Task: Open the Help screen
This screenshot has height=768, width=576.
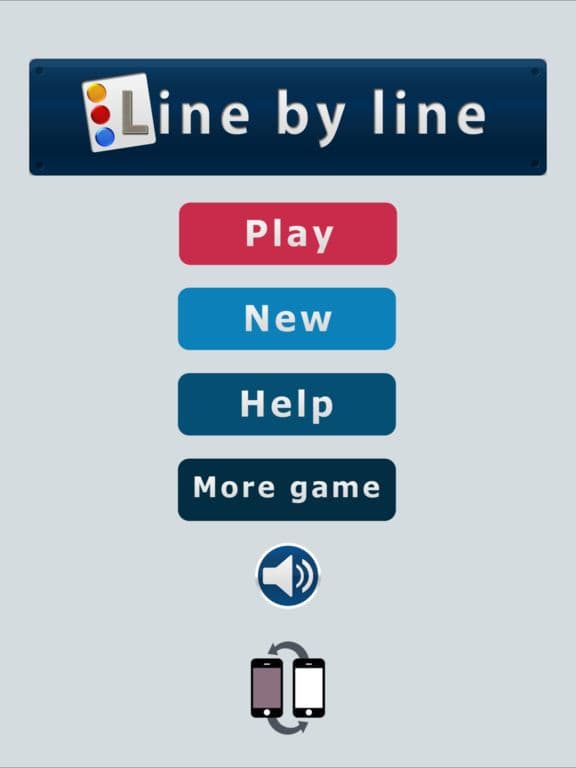Action: [x=287, y=404]
